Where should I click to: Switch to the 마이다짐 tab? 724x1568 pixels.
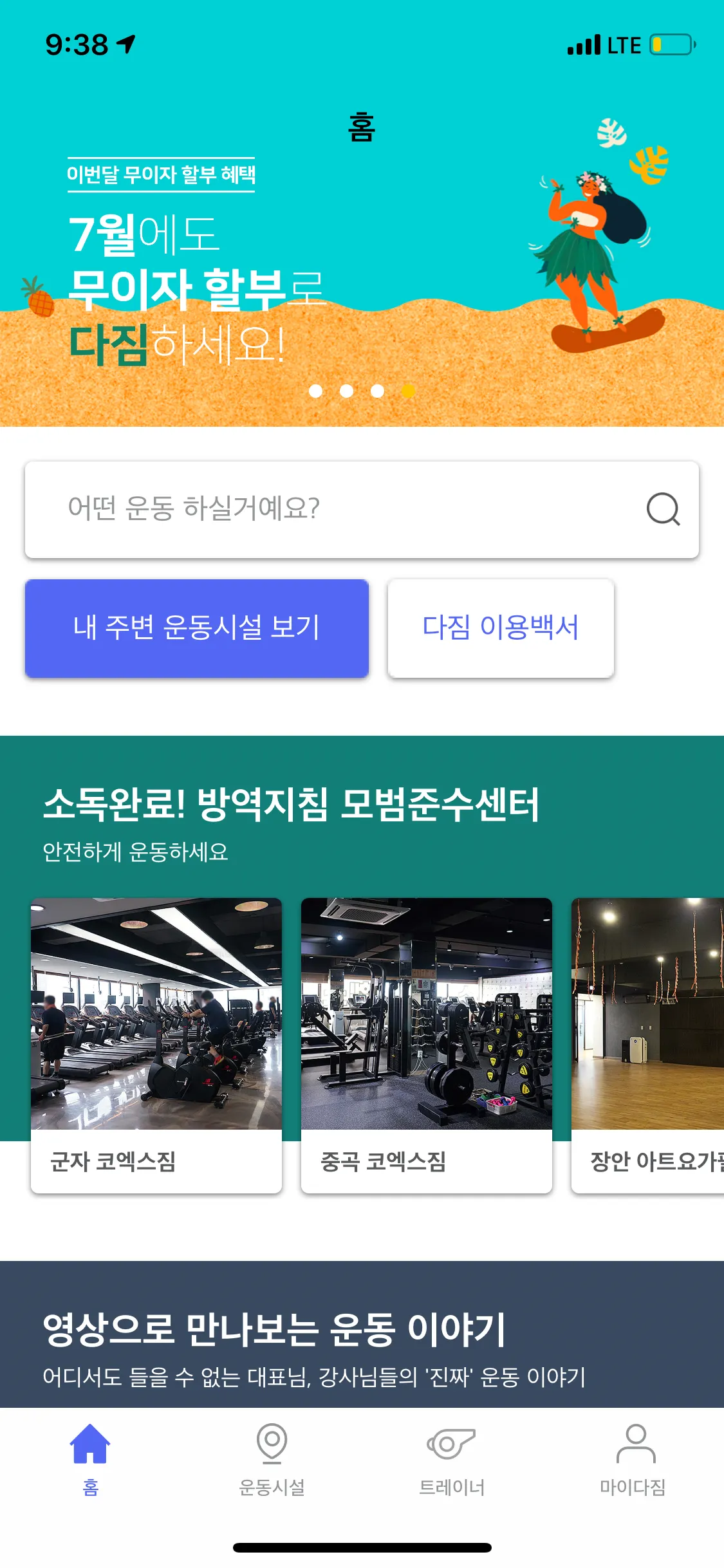click(633, 1459)
